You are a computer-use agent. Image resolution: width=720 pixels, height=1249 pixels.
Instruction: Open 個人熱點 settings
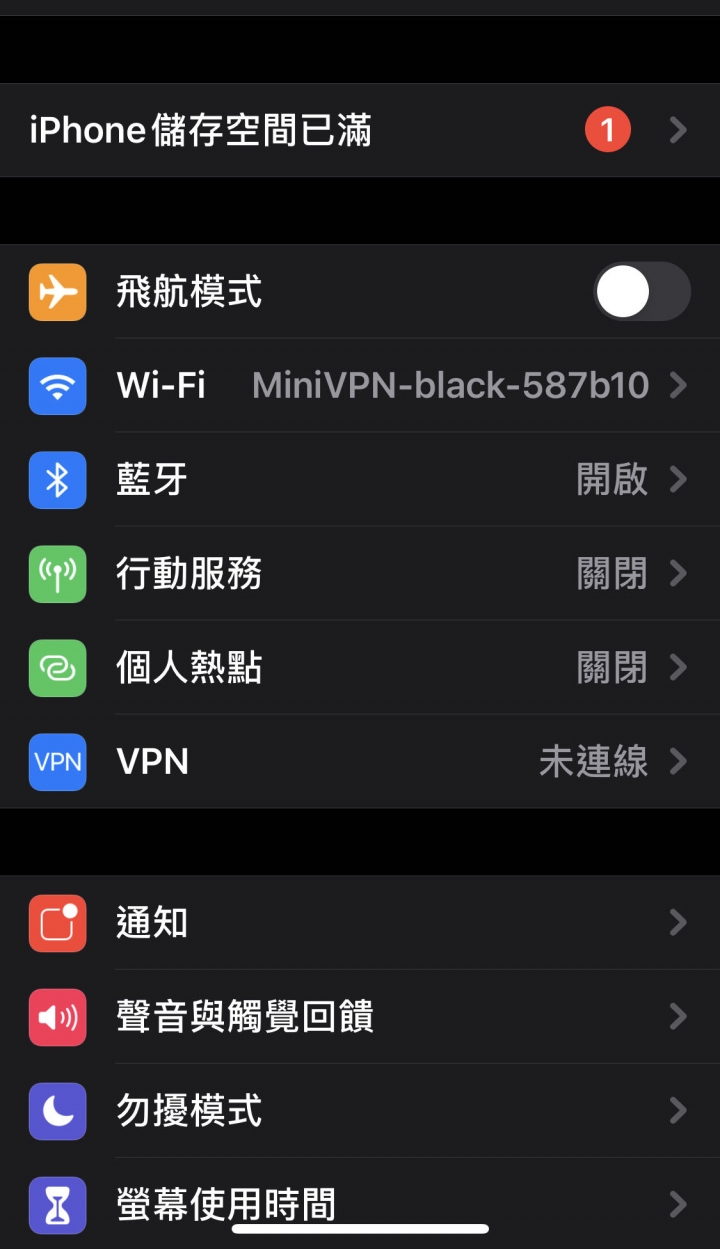click(360, 668)
